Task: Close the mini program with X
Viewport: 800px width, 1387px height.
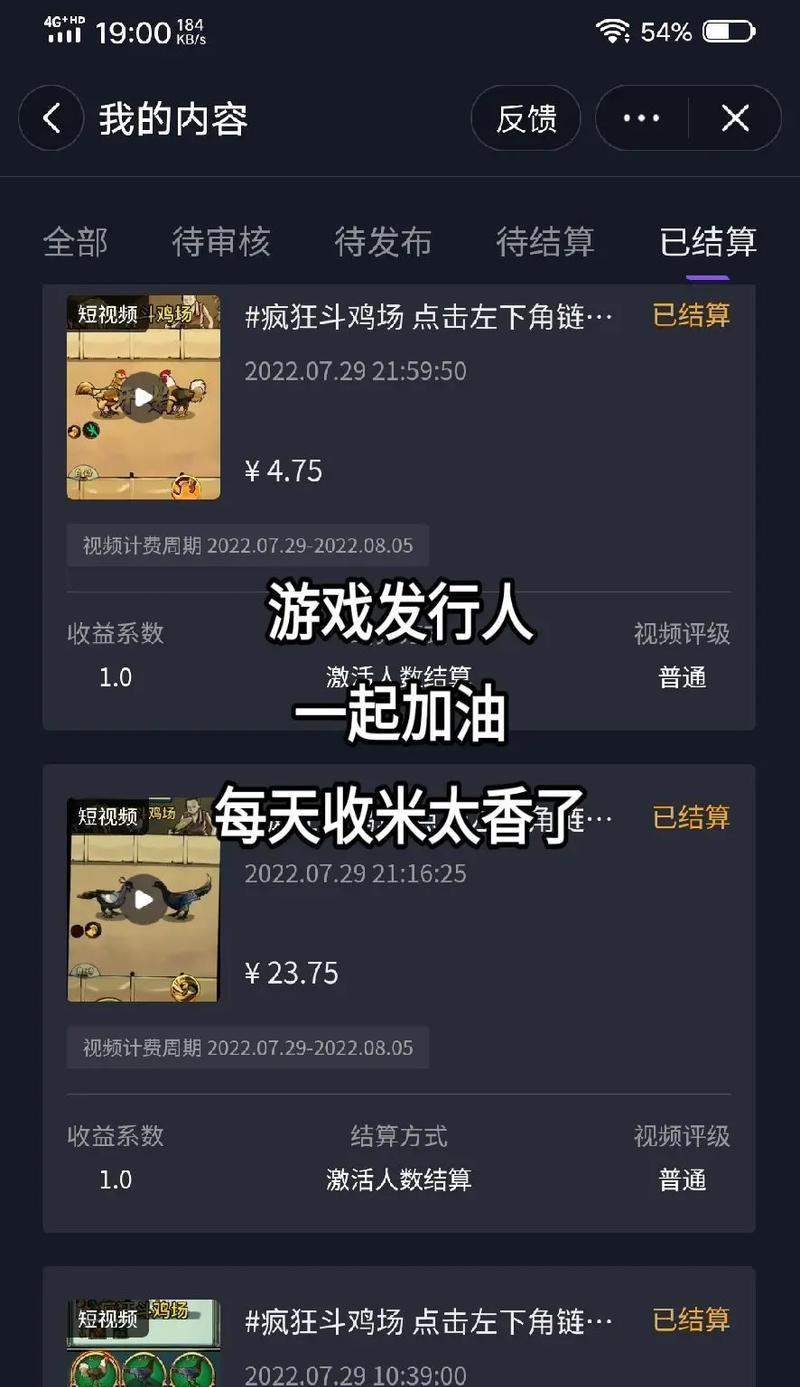Action: [x=735, y=119]
